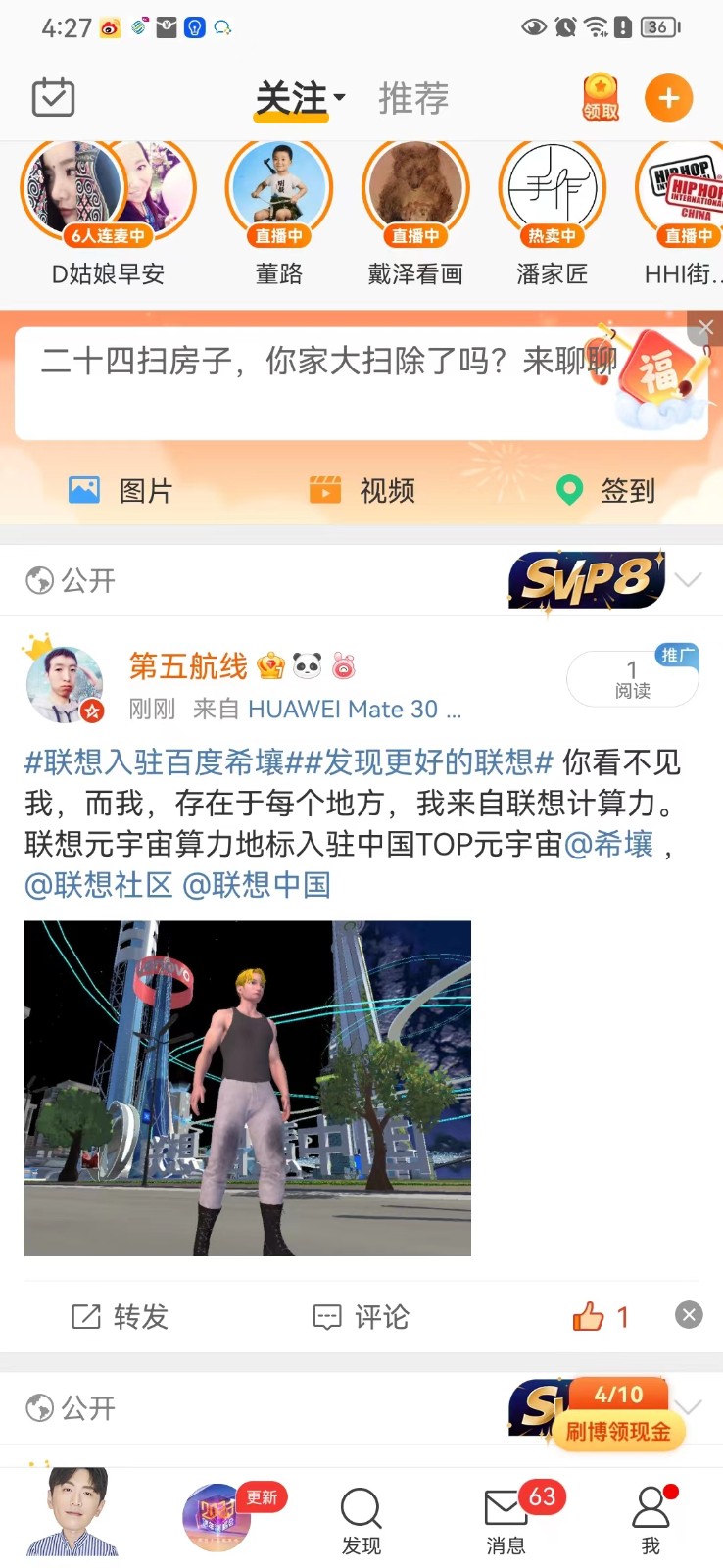
Task: Open the post's 3D avatar image
Action: (x=247, y=1088)
